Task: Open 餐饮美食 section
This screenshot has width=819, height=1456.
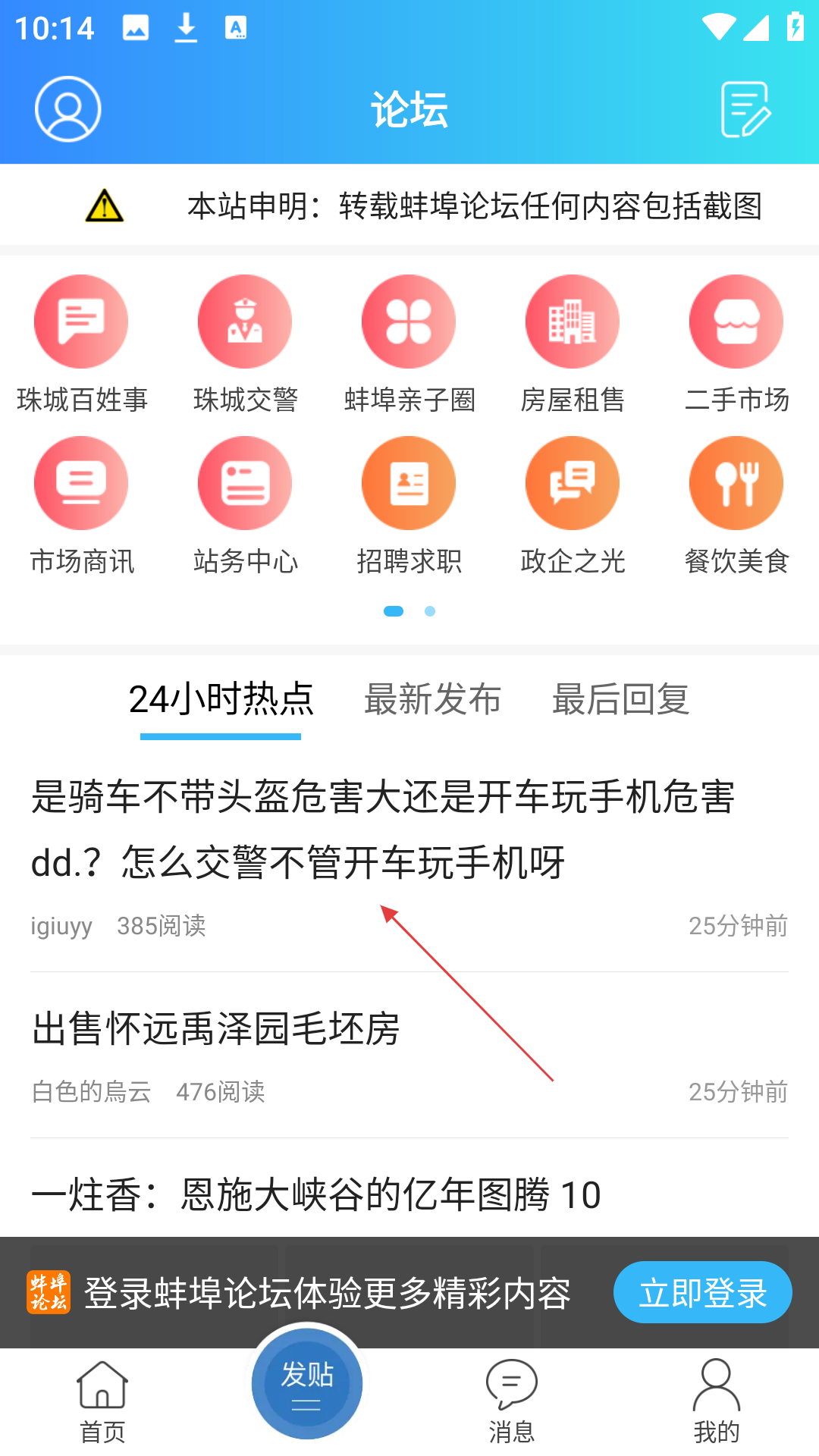Action: (736, 507)
